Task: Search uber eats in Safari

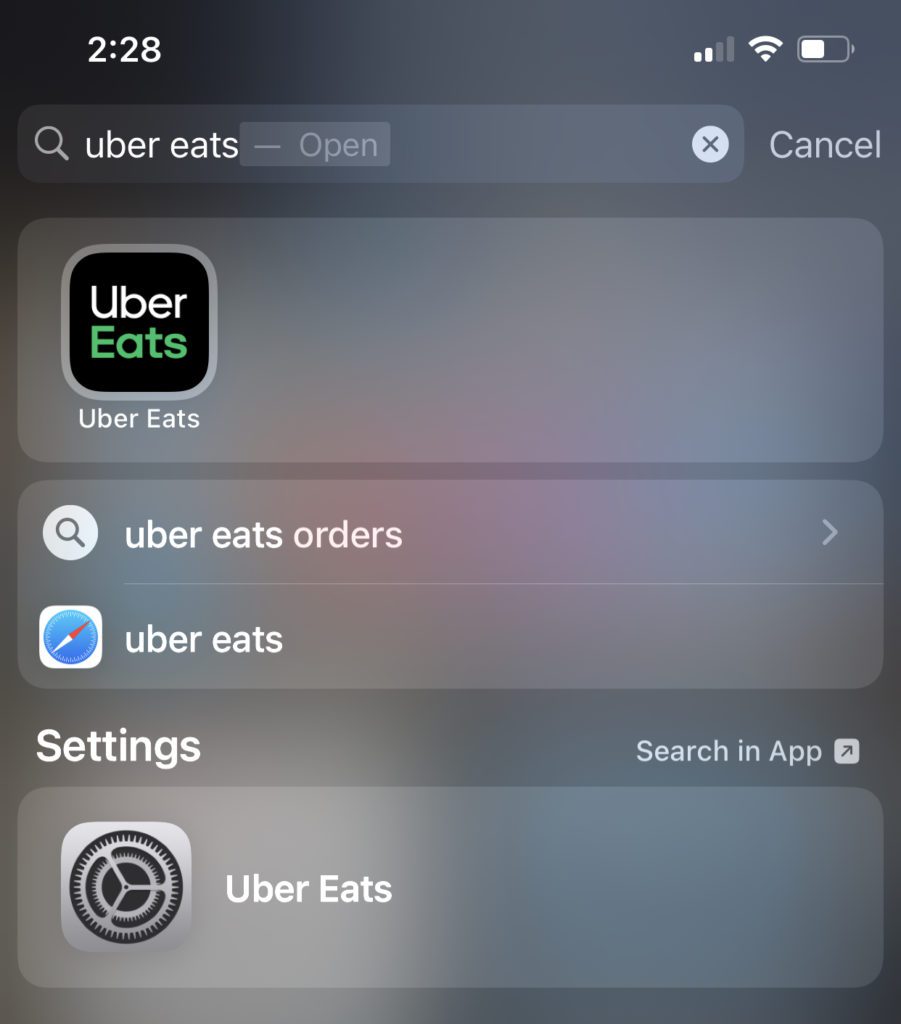Action: [x=203, y=638]
